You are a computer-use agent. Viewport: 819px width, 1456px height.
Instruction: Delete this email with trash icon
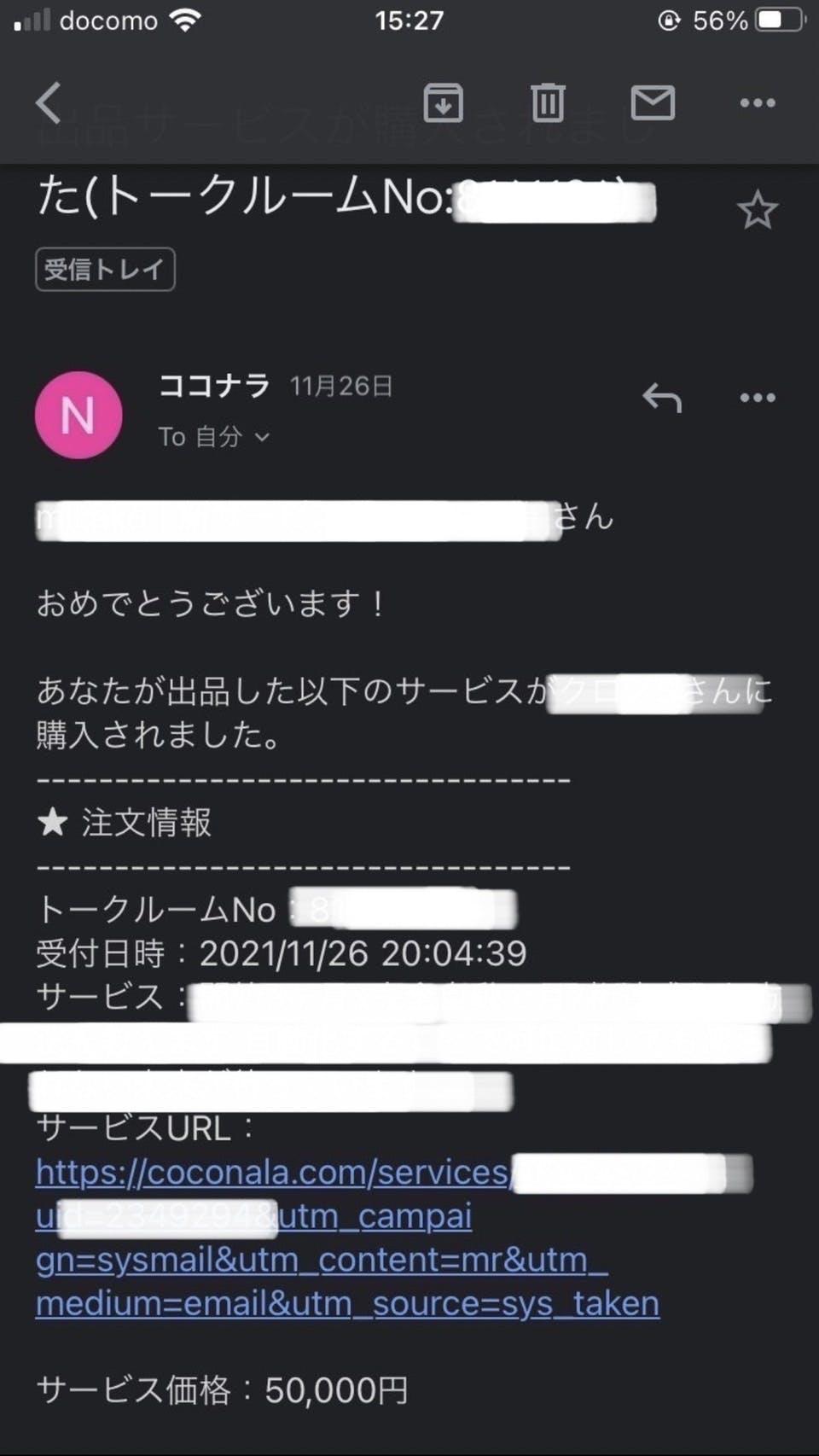pos(548,103)
